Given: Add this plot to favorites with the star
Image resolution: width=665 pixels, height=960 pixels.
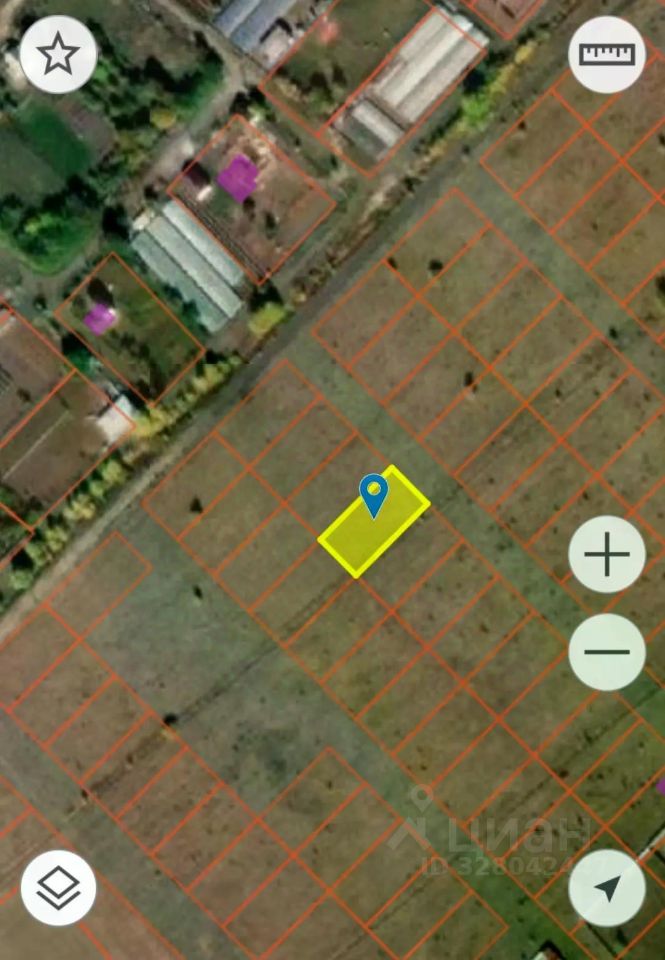Looking at the screenshot, I should (x=58, y=56).
